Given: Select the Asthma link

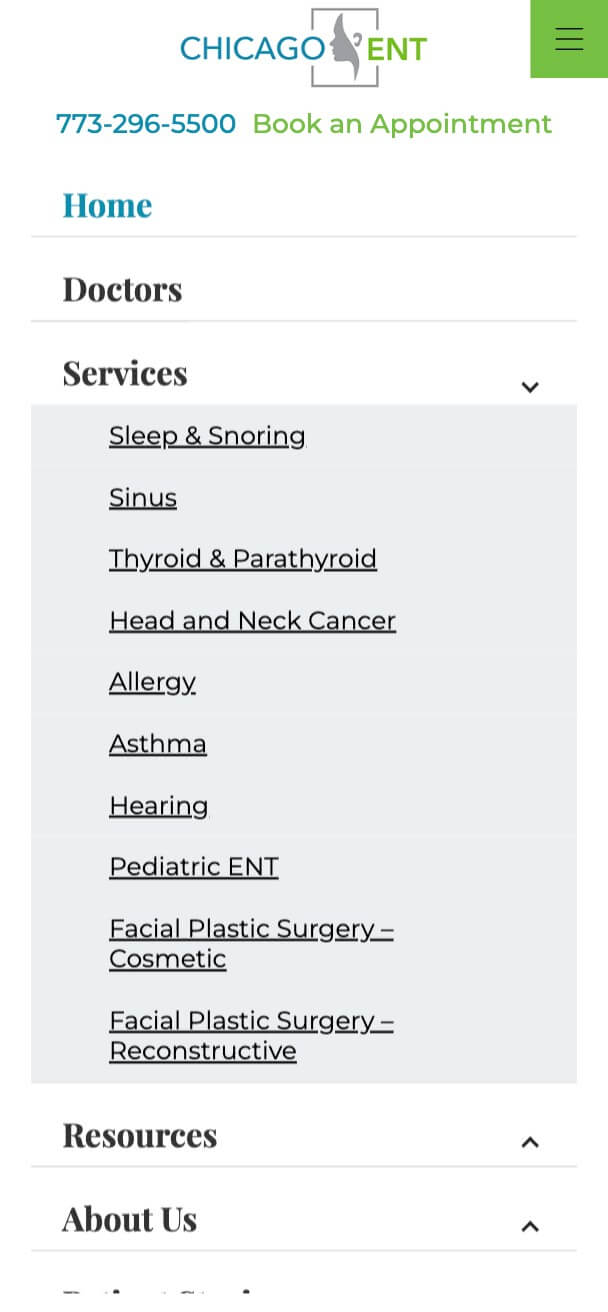Looking at the screenshot, I should coord(158,744).
